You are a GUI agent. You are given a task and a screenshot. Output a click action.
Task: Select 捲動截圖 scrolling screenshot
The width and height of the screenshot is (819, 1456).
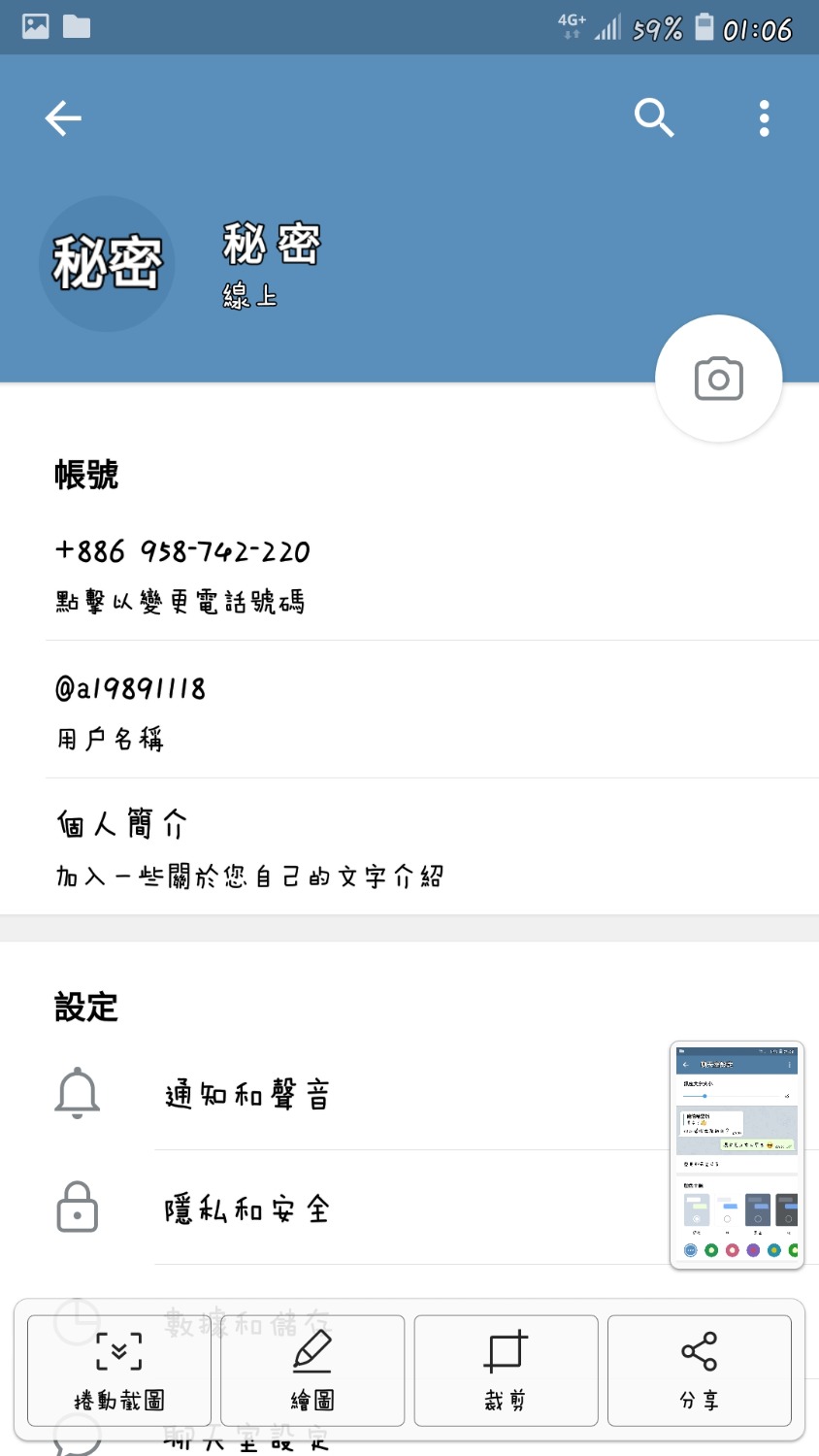[119, 1370]
